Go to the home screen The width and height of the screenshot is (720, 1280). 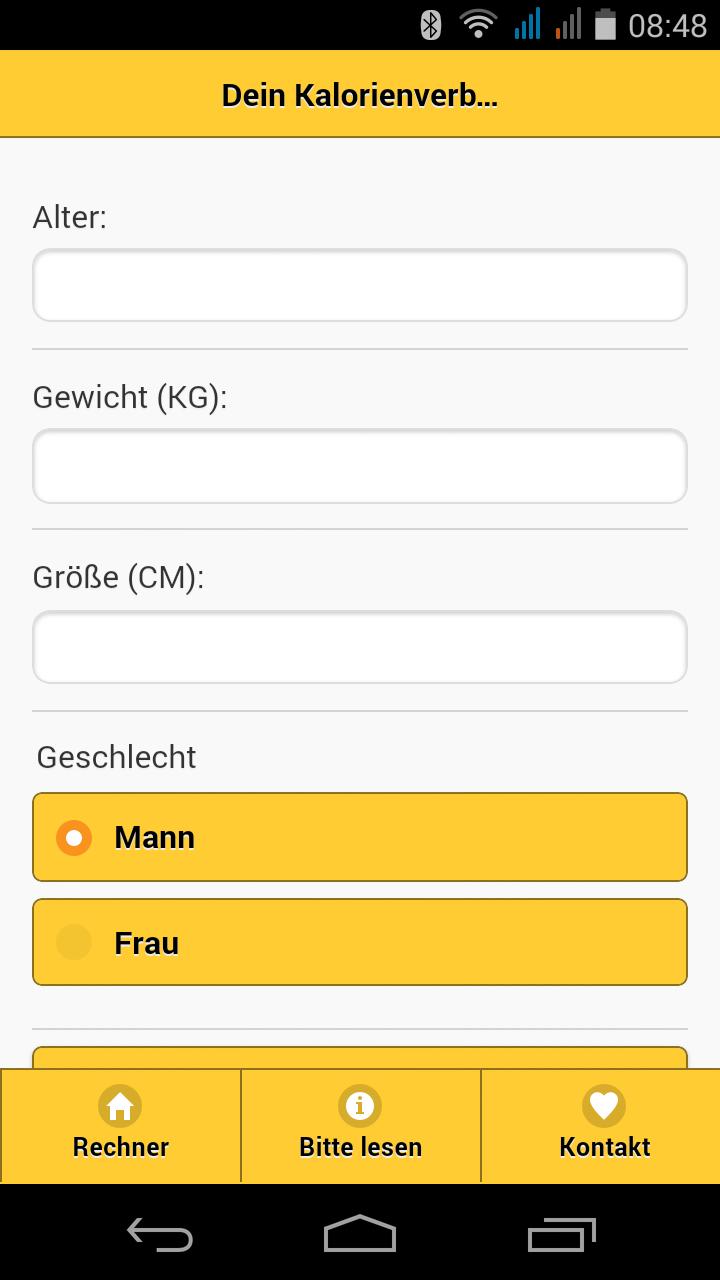[x=360, y=1235]
